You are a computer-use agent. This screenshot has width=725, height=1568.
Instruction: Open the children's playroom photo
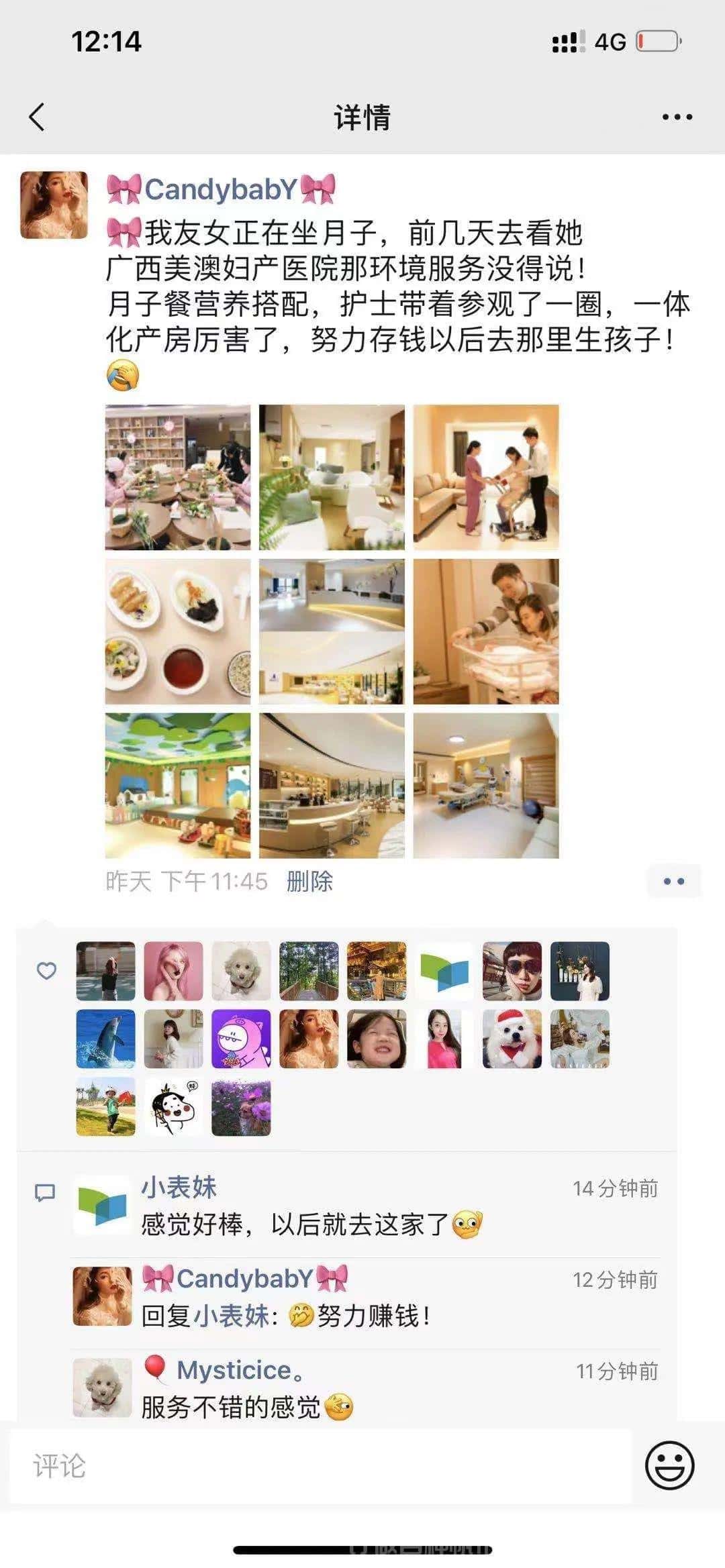[x=178, y=786]
